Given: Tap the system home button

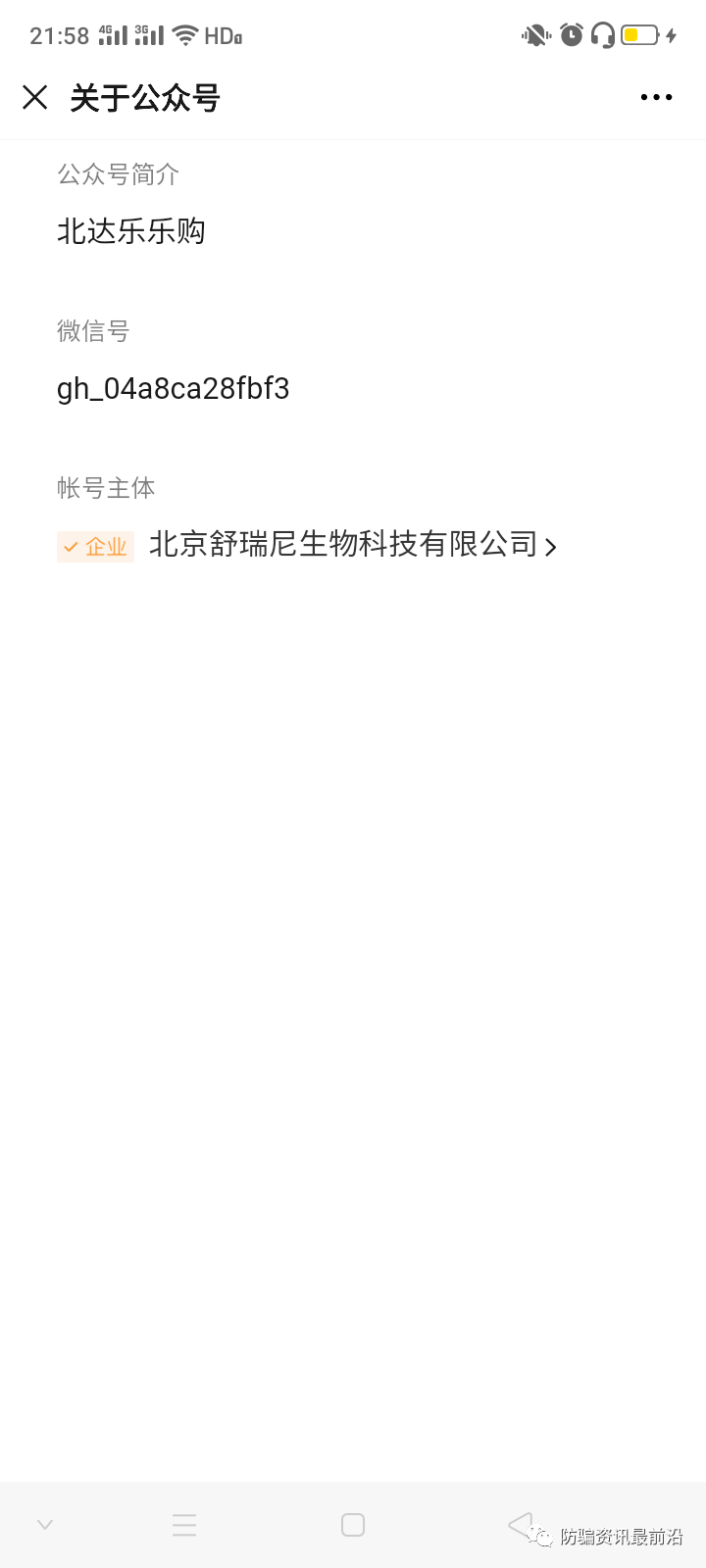Looking at the screenshot, I should coord(353,1525).
